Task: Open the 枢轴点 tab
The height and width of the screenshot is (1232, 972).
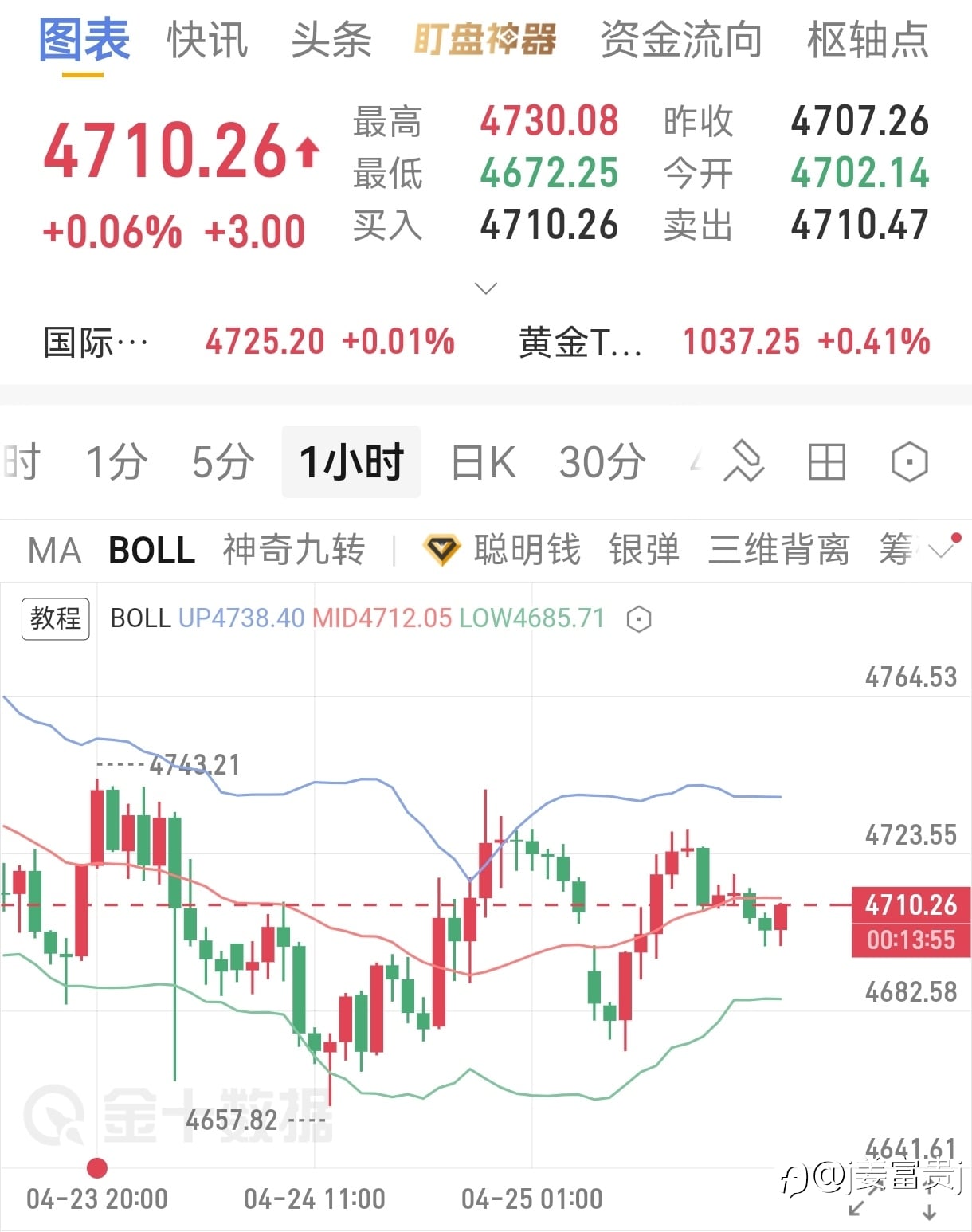Action: 868,40
